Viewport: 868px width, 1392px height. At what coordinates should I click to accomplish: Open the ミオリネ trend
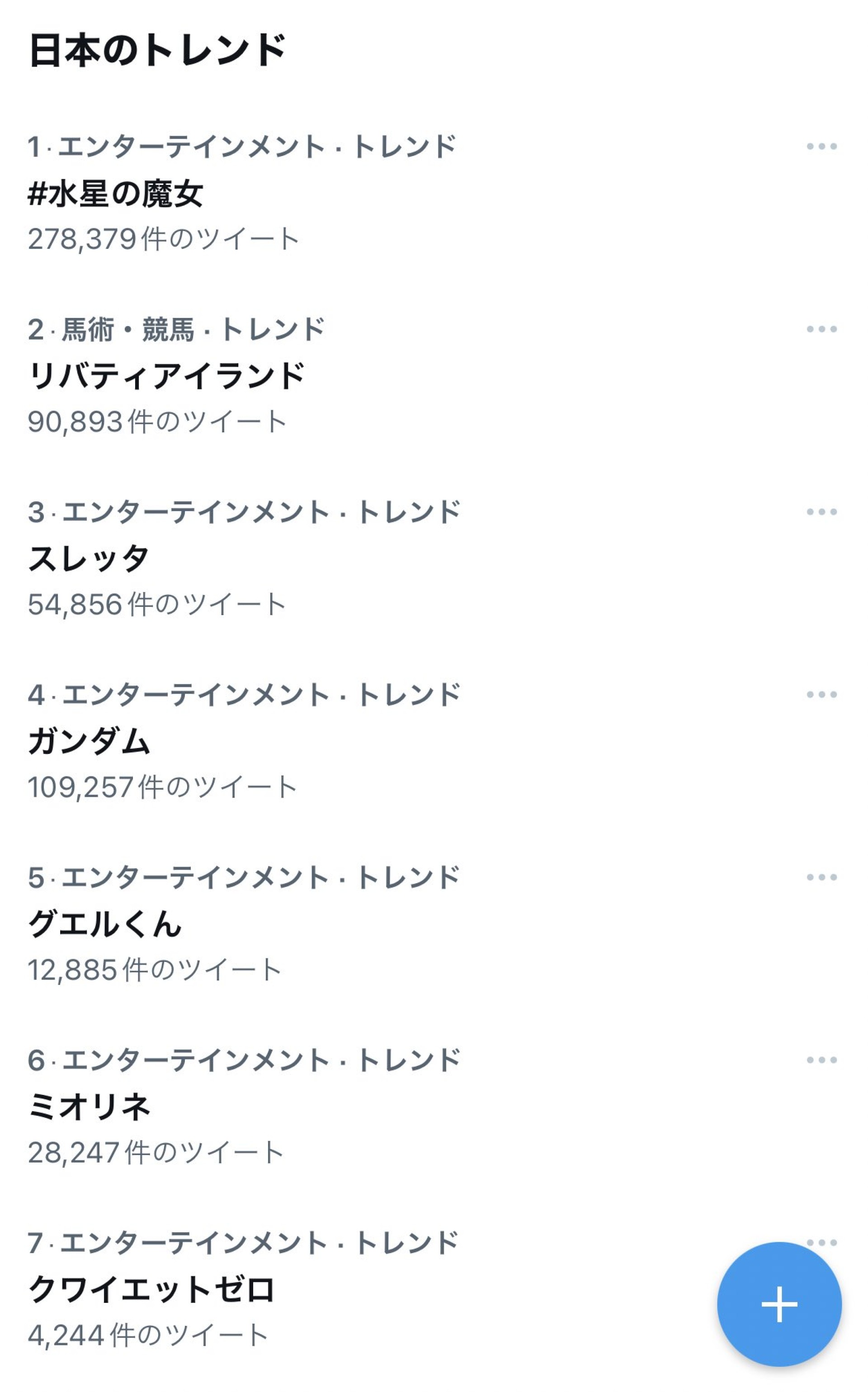pos(90,1107)
